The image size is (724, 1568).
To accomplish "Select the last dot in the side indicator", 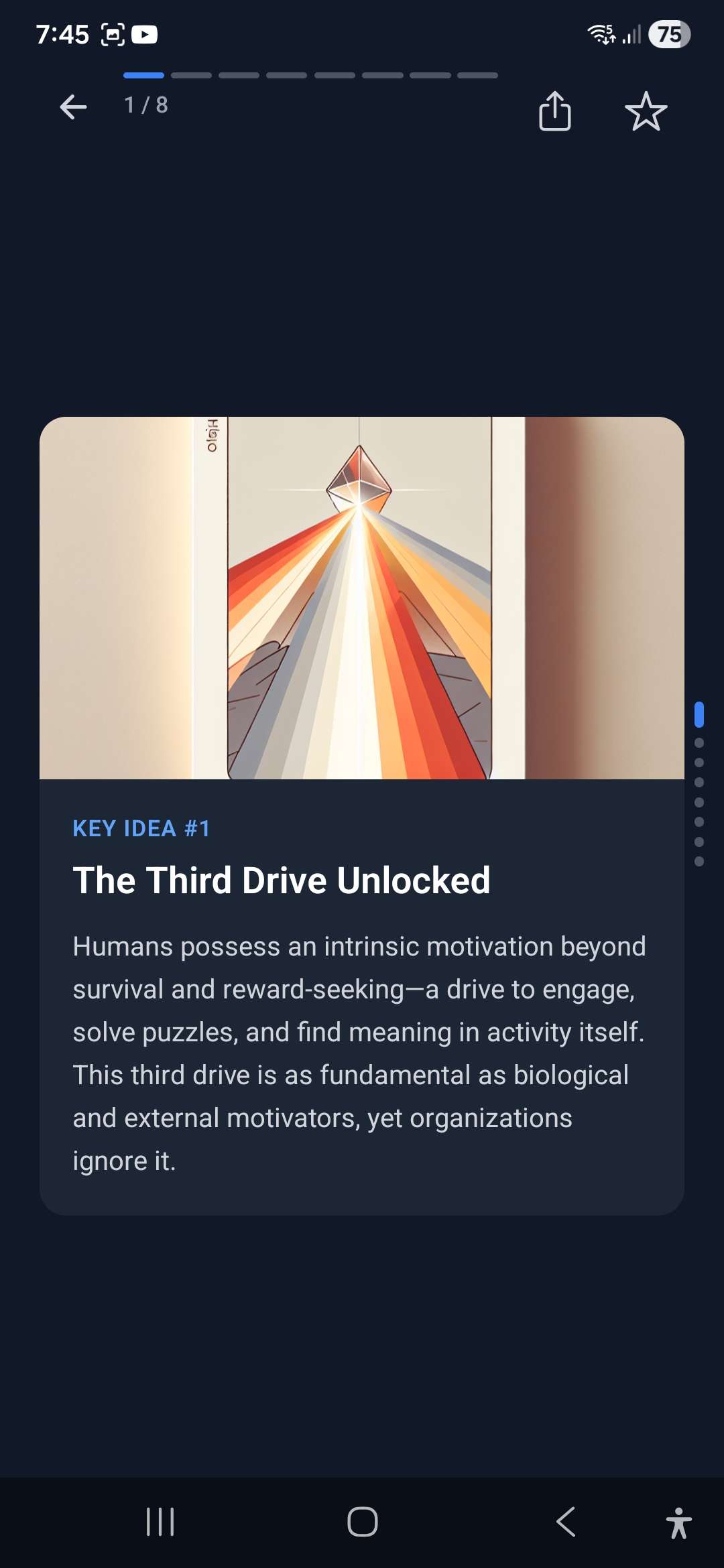I will pos(699,860).
